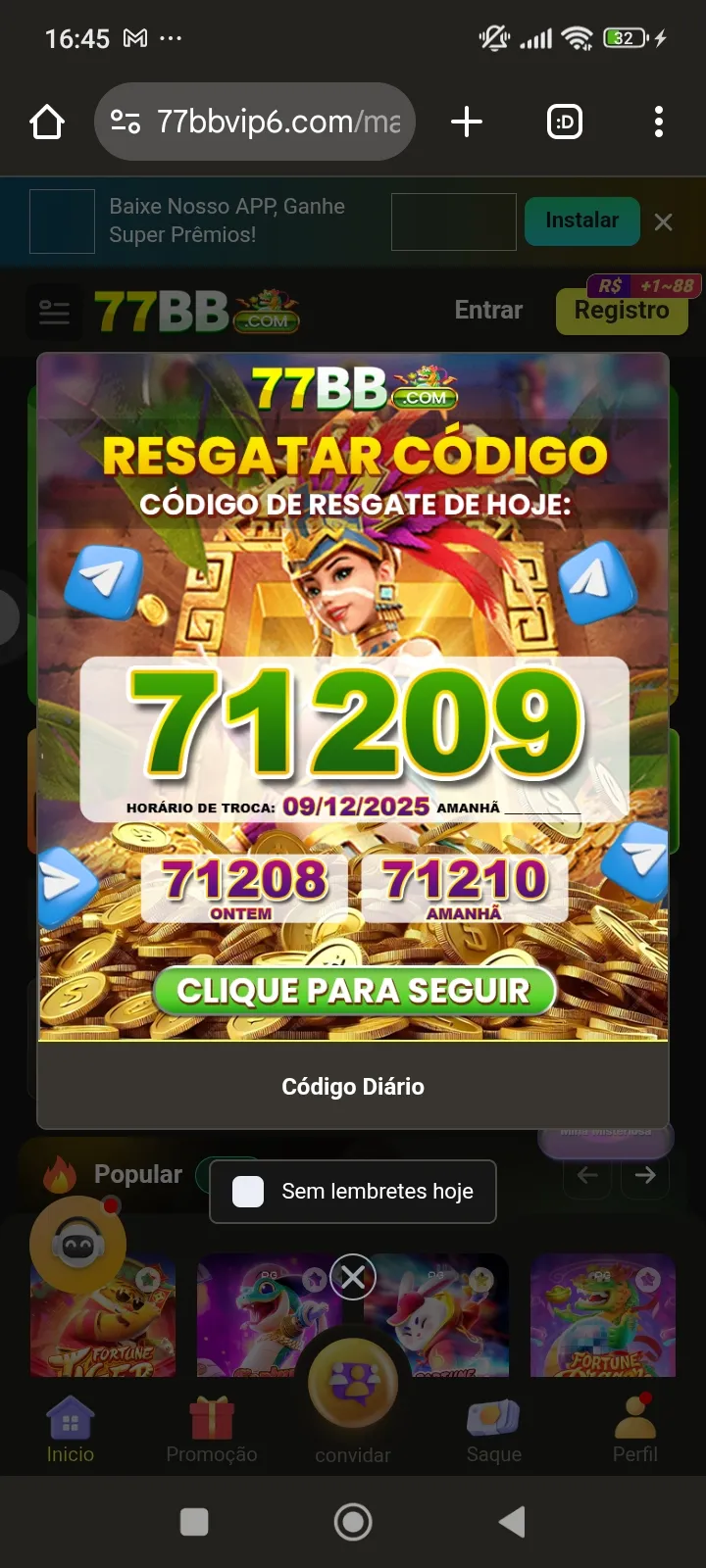Switch to the Saque tab

(x=494, y=1432)
